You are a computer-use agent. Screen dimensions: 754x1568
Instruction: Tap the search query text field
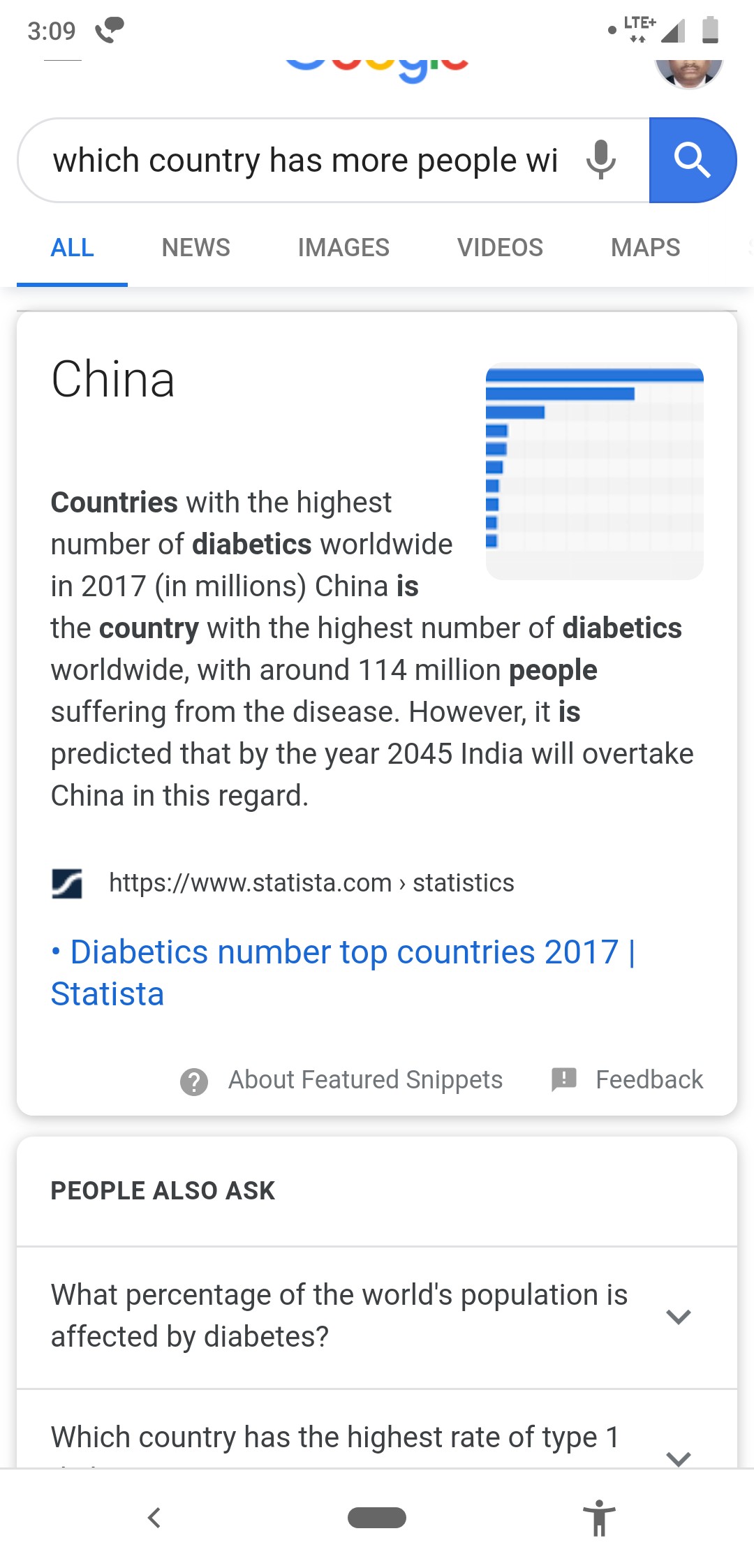(x=305, y=161)
